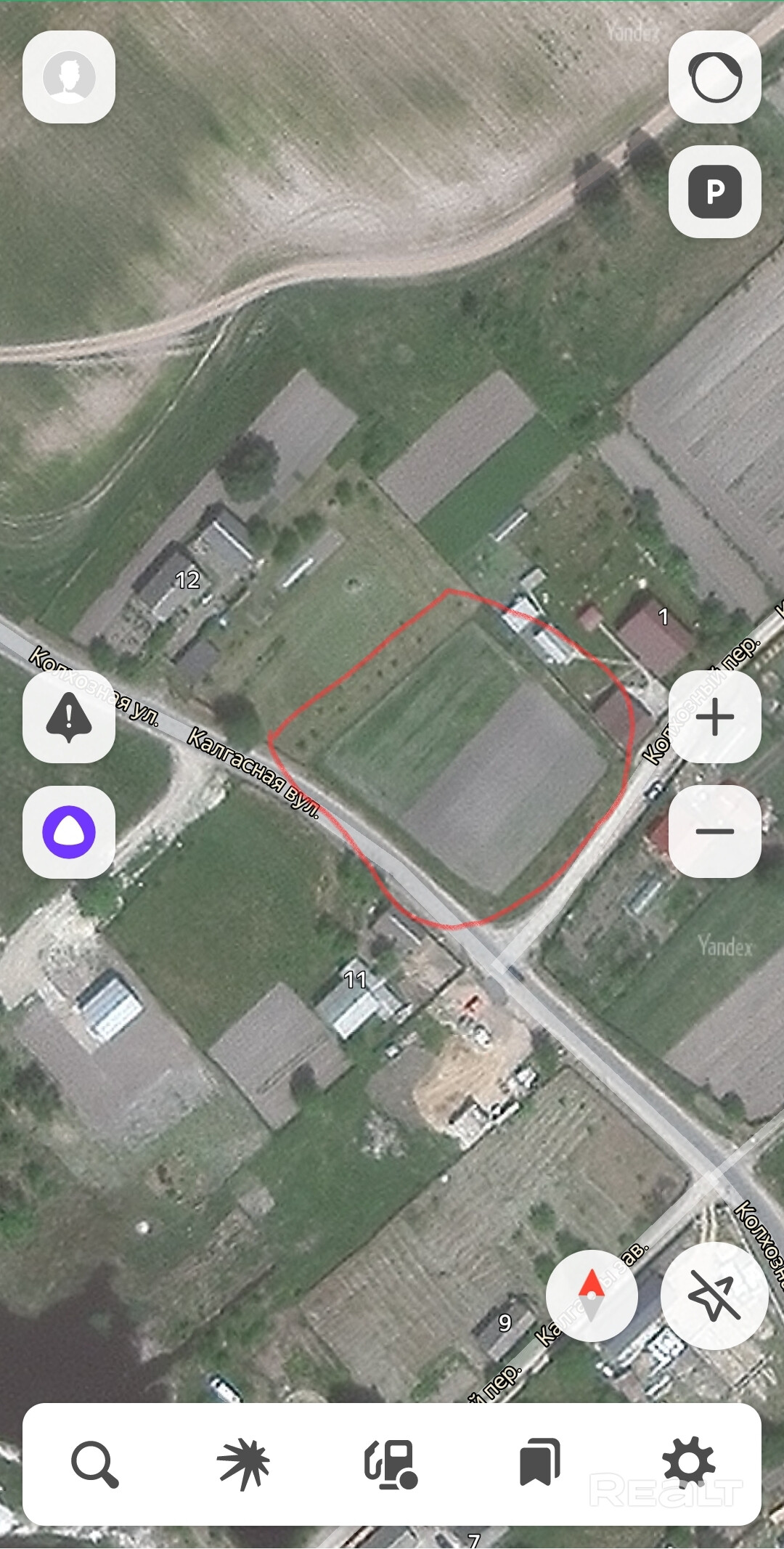784x1549 pixels.
Task: Tap the starburst icon in bottom bar
Action: [x=243, y=1464]
